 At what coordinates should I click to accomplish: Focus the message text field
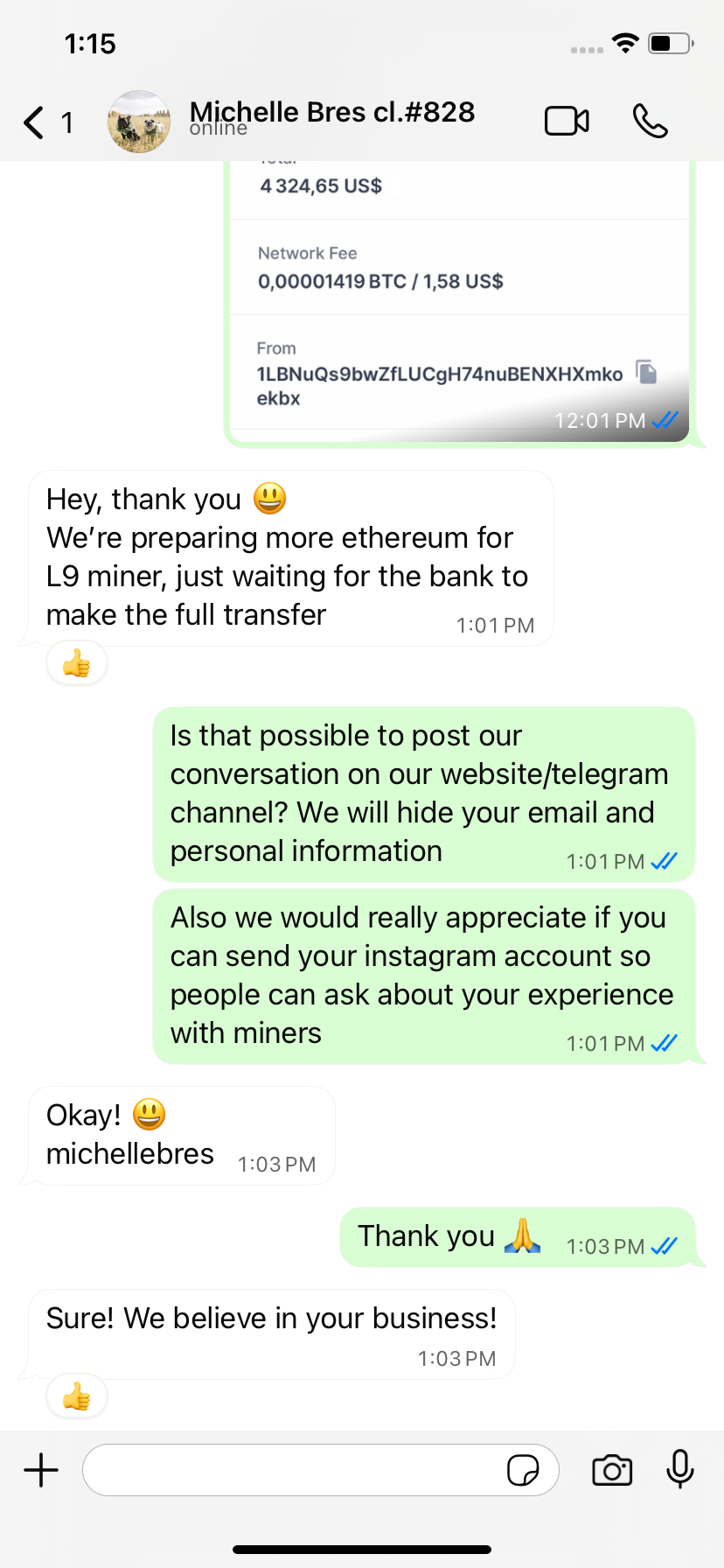pos(293,1470)
